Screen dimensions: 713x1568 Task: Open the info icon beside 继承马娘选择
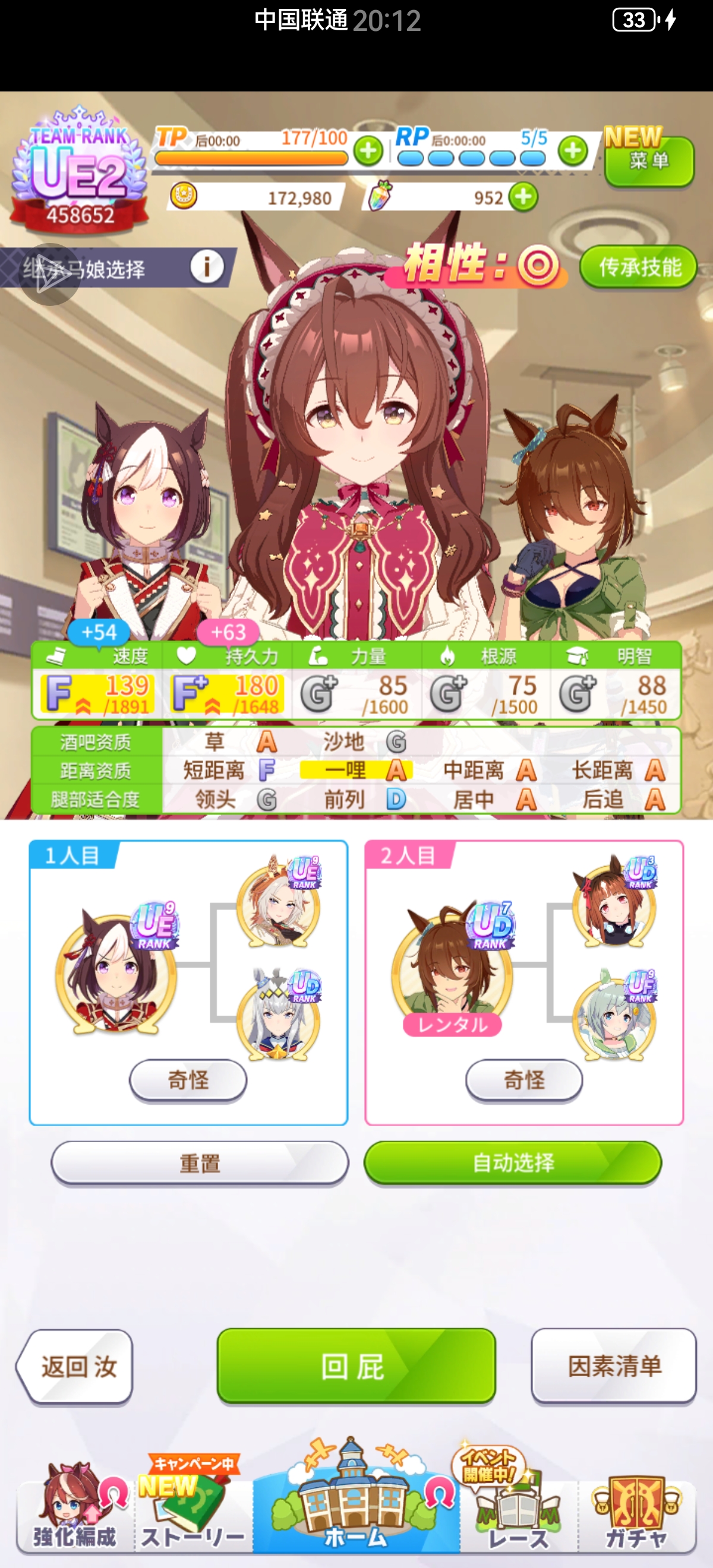[206, 267]
